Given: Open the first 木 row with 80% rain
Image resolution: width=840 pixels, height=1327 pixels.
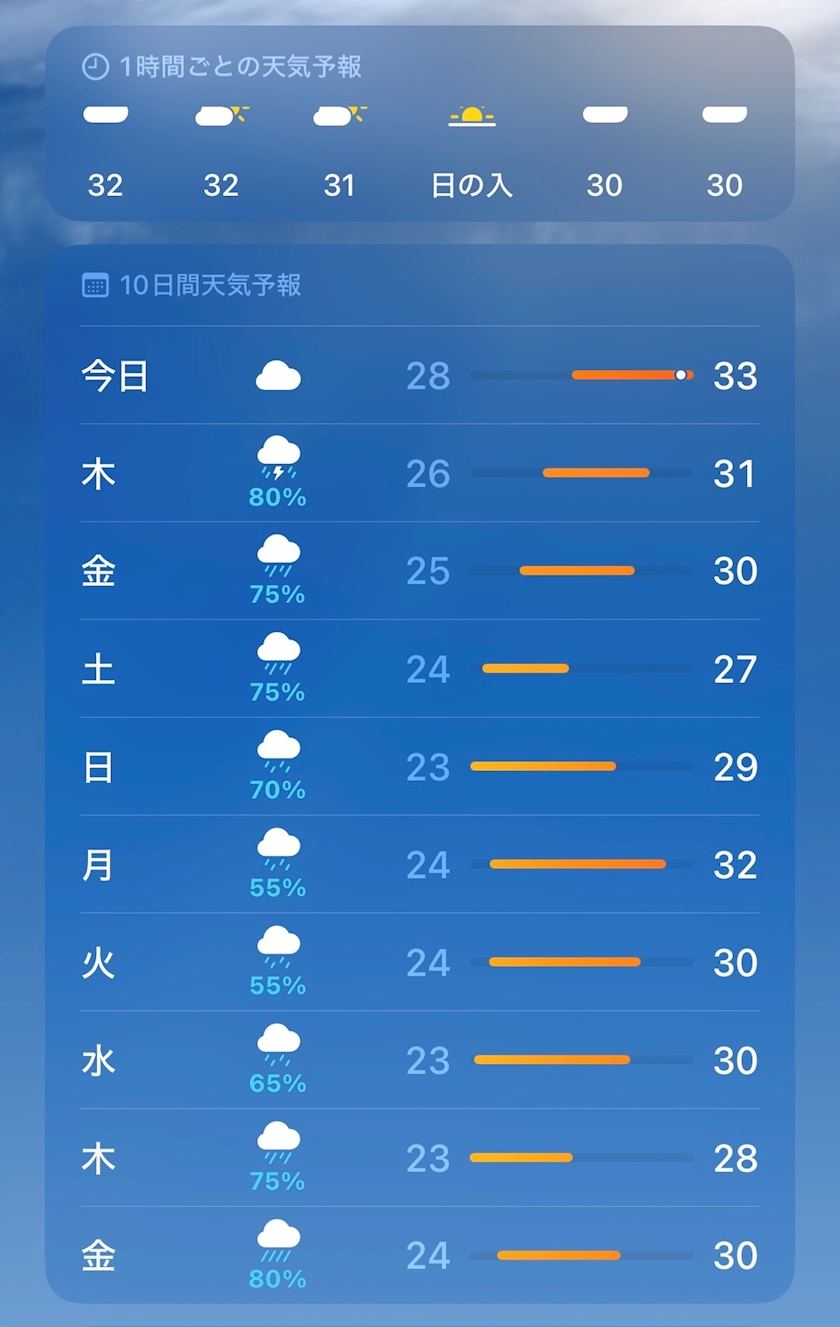Looking at the screenshot, I should [420, 473].
